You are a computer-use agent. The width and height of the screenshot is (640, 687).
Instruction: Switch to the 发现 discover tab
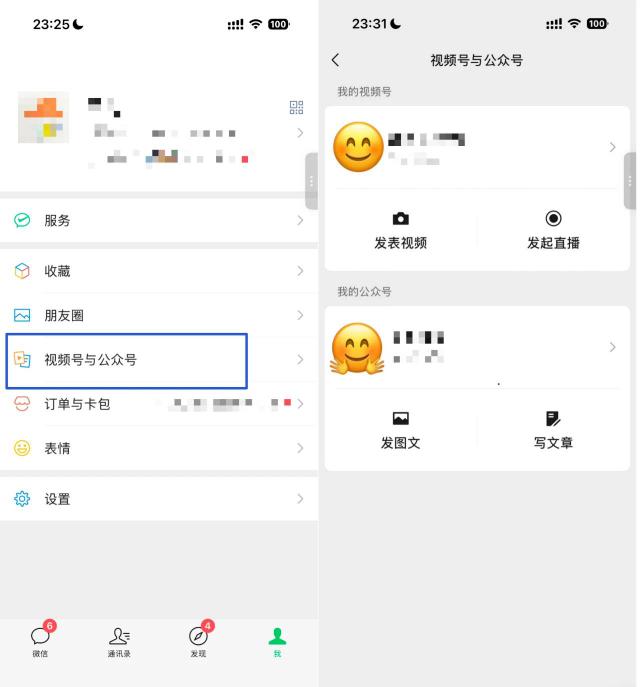tap(199, 640)
